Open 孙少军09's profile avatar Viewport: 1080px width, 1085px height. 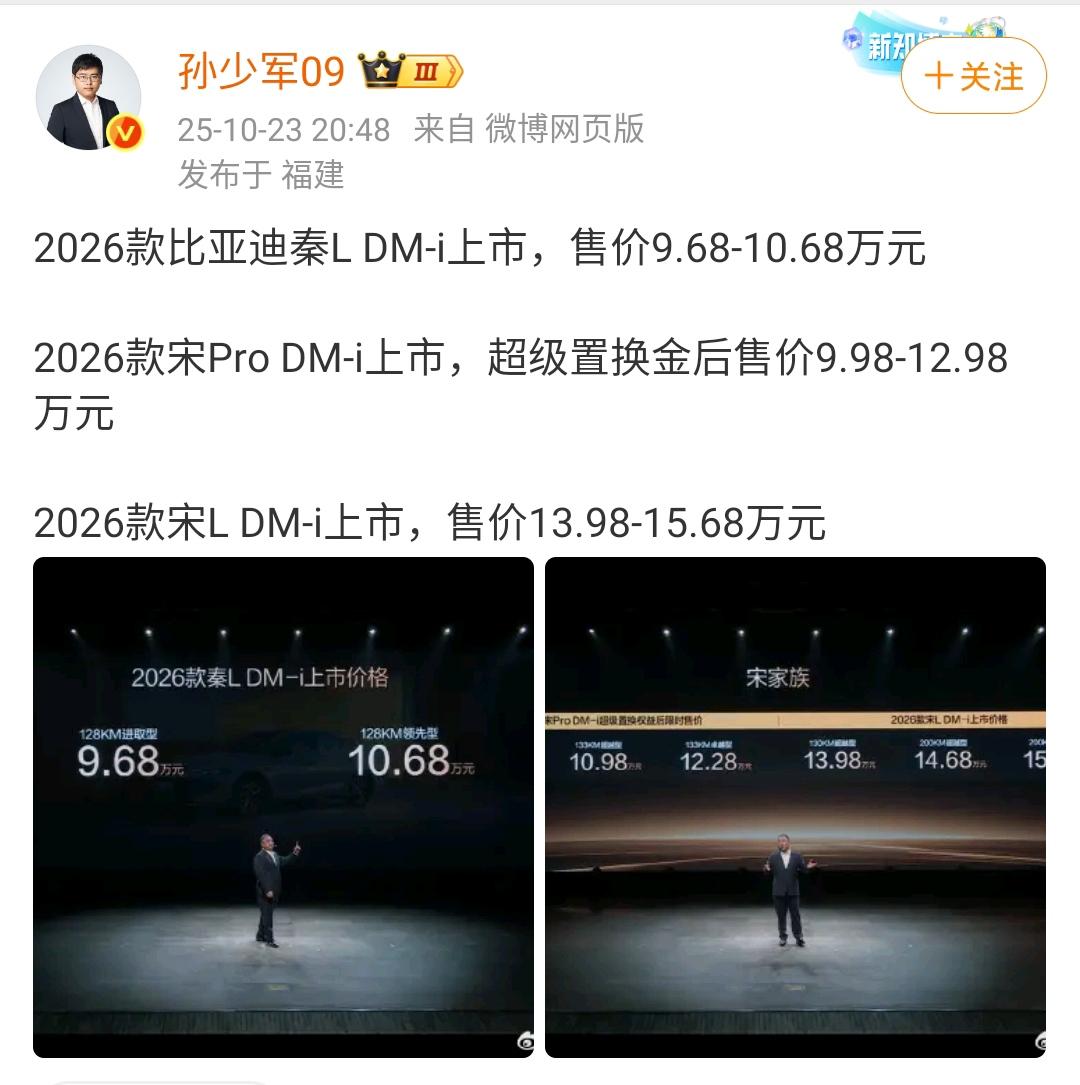coord(88,97)
